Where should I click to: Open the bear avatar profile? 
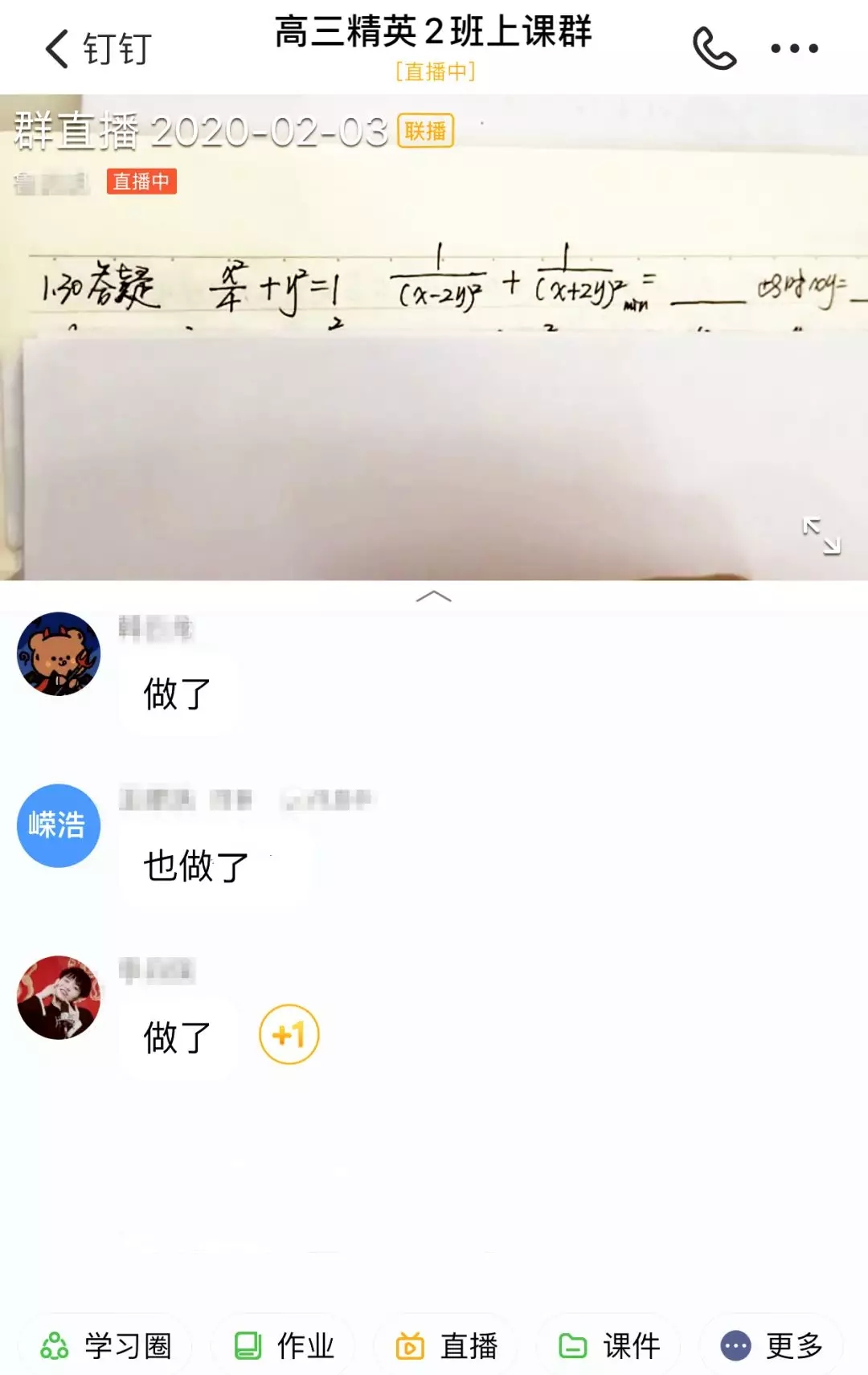[x=59, y=653]
